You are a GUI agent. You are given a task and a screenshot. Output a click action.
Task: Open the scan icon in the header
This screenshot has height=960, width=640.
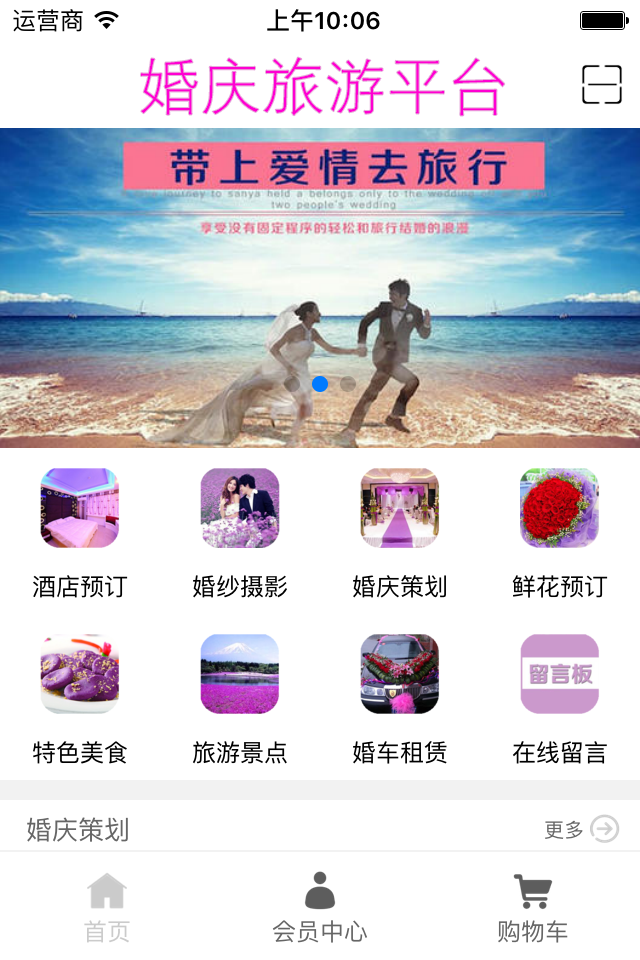[602, 85]
